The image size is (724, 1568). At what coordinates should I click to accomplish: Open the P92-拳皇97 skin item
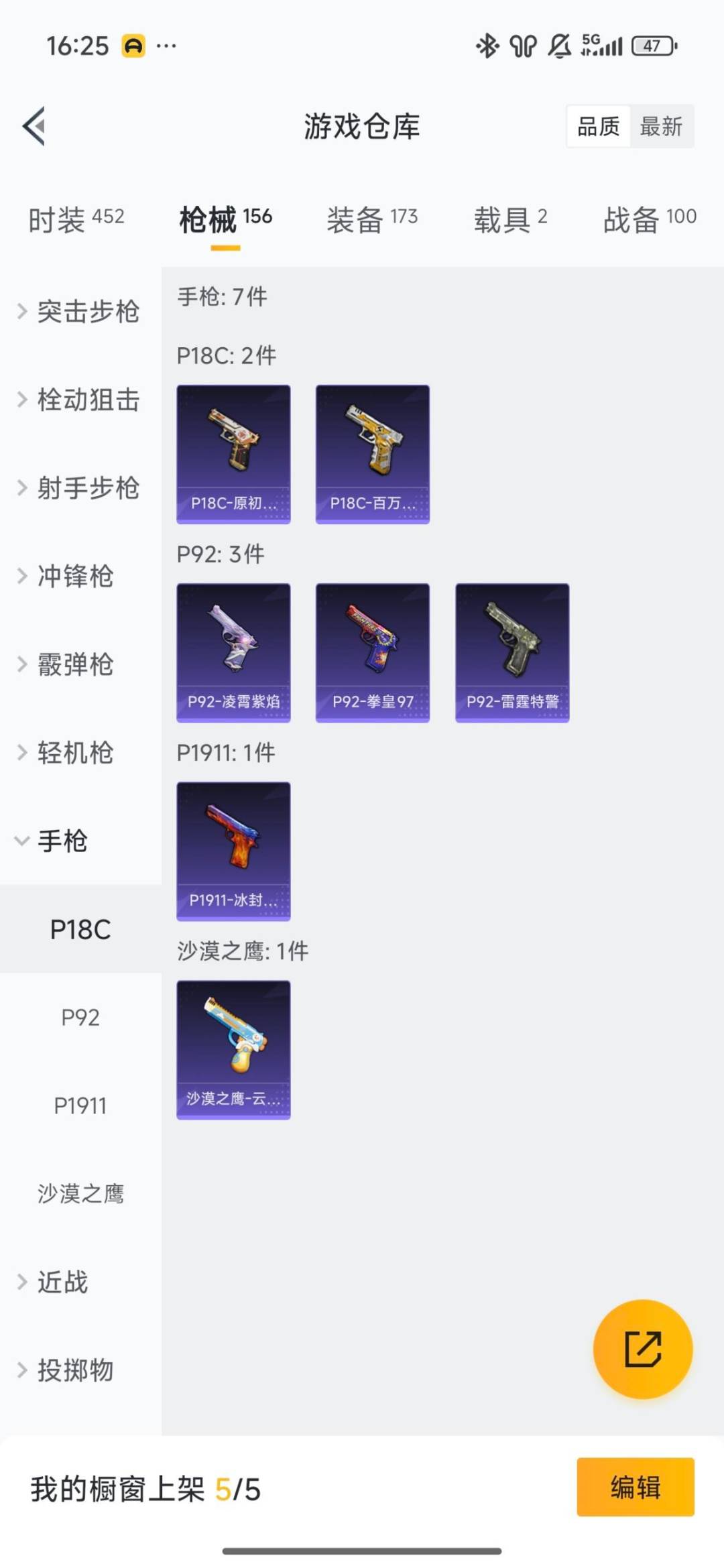coord(373,652)
